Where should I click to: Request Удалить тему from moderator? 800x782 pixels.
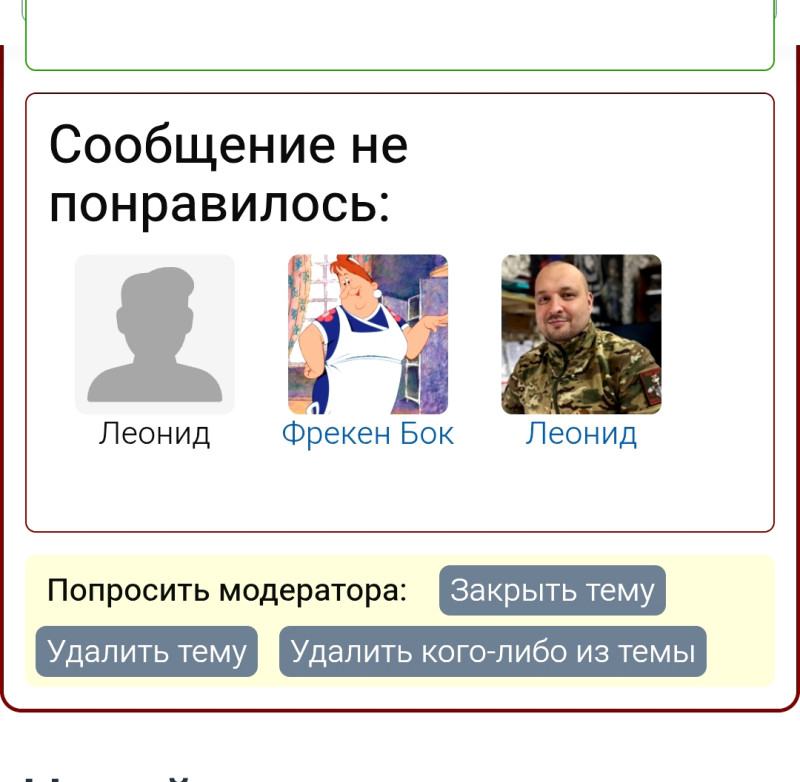point(147,652)
